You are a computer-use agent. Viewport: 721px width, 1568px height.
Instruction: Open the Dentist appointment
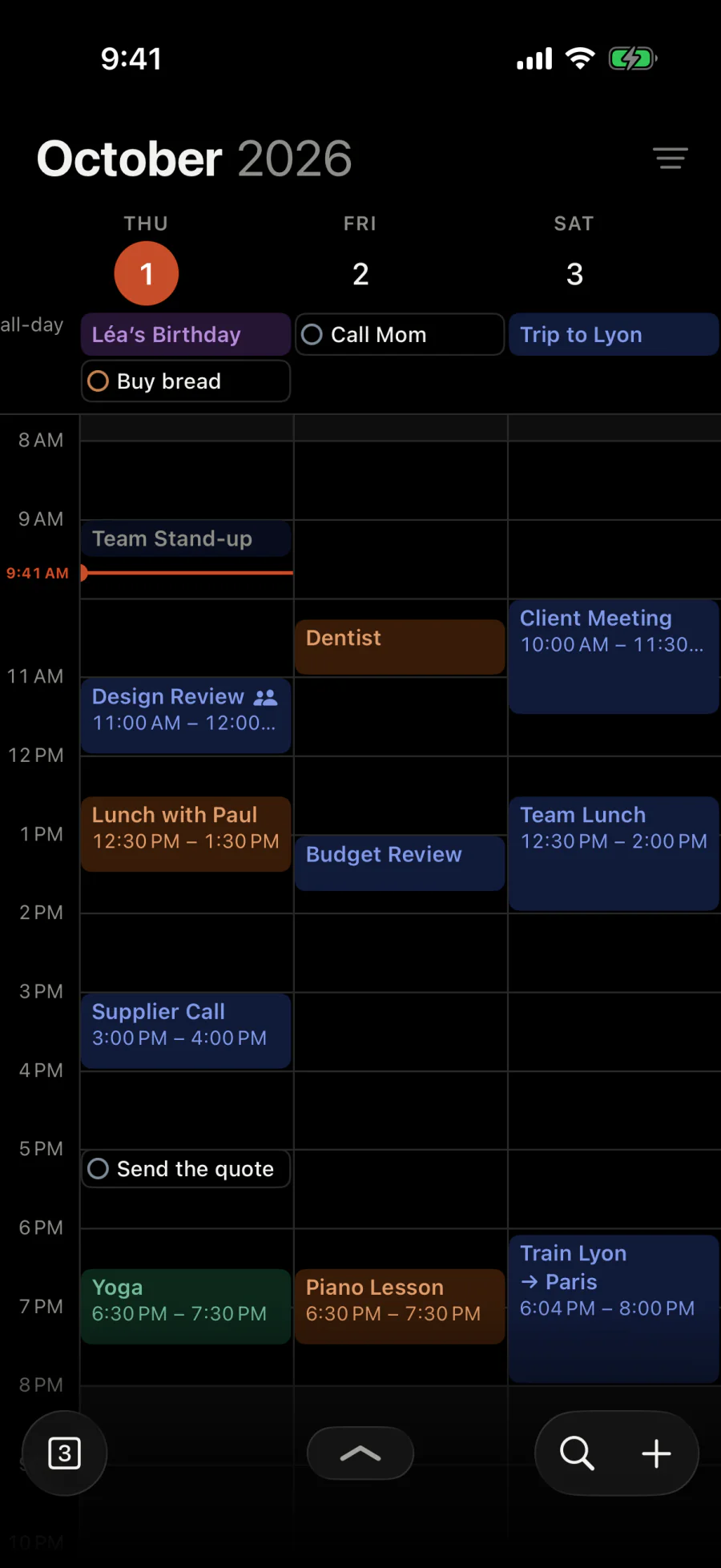[400, 647]
